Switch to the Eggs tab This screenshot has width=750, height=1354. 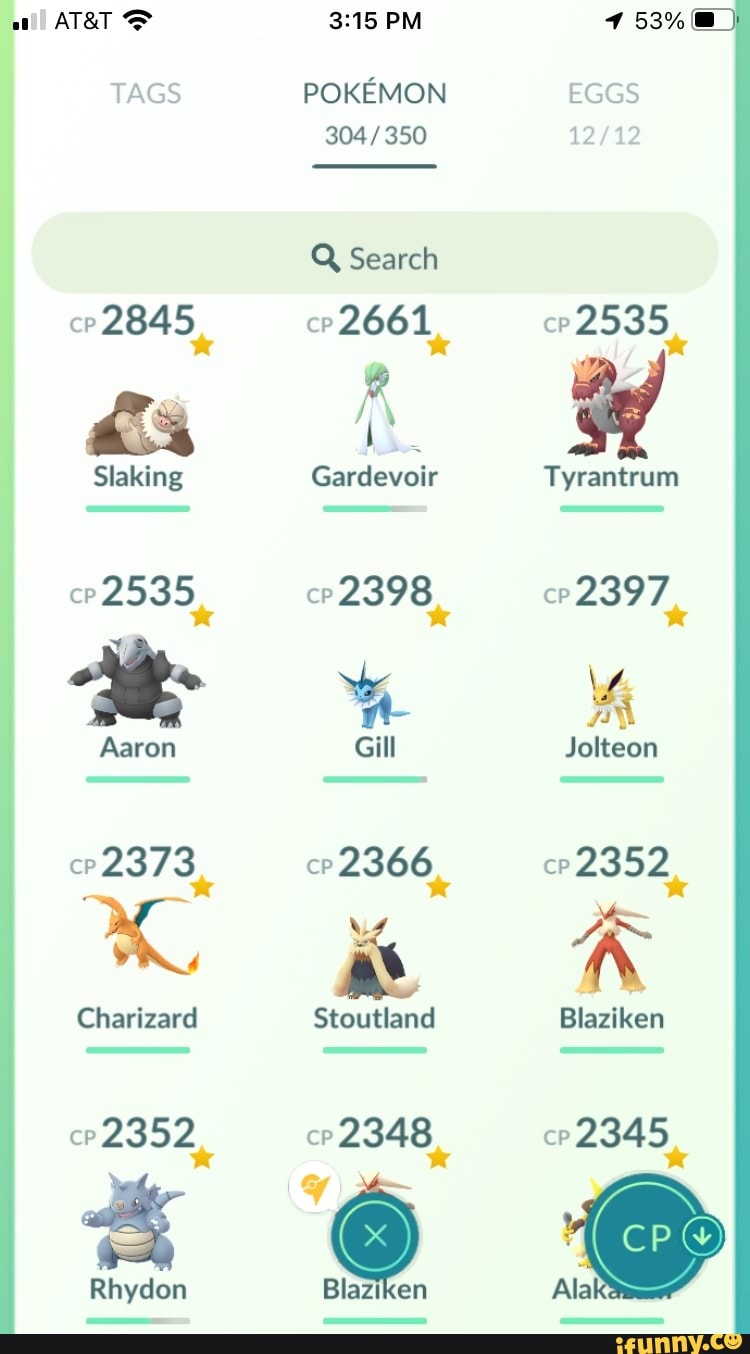(x=603, y=94)
